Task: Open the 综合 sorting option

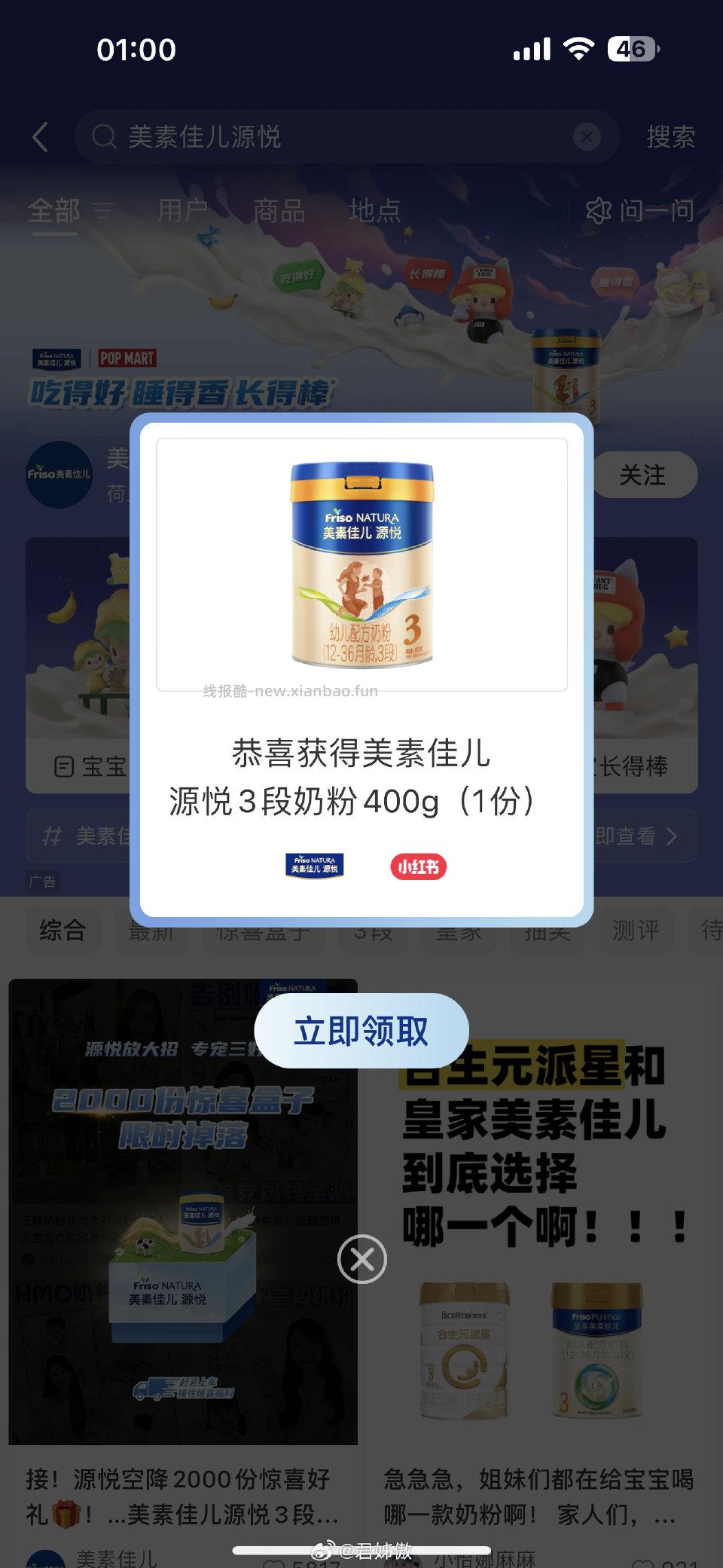Action: [x=63, y=931]
